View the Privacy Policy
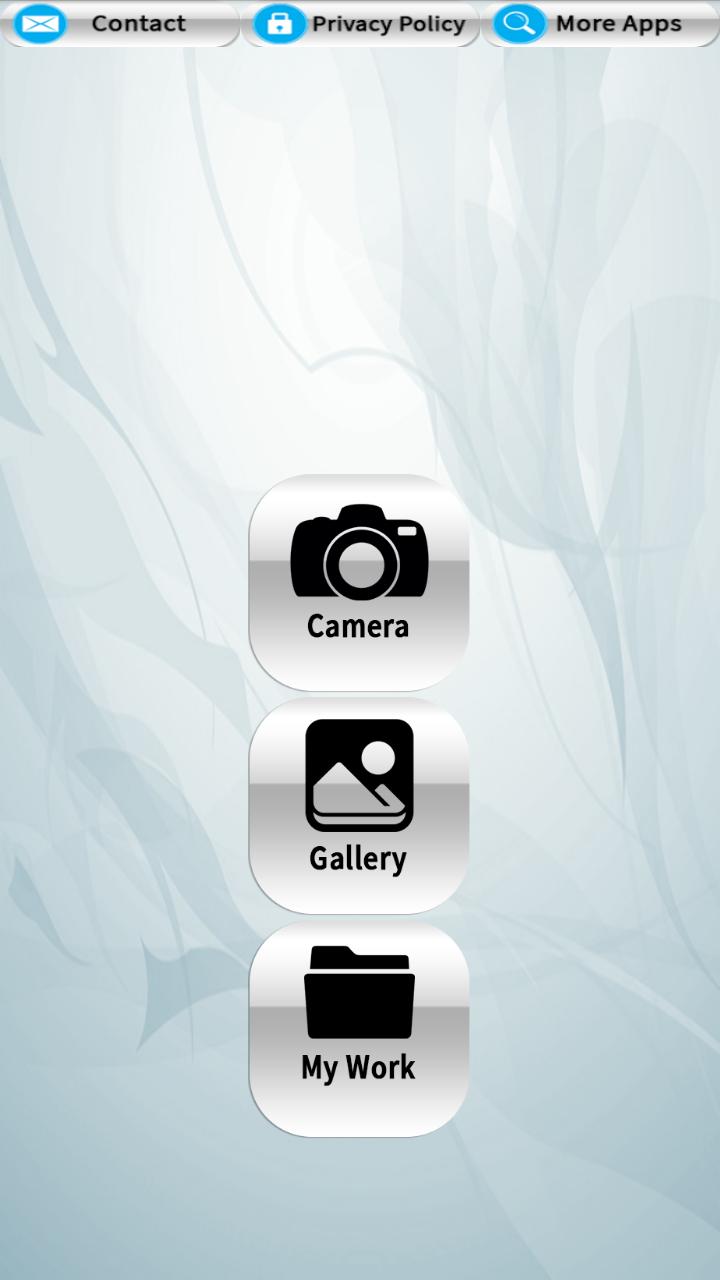The image size is (720, 1280). [360, 24]
